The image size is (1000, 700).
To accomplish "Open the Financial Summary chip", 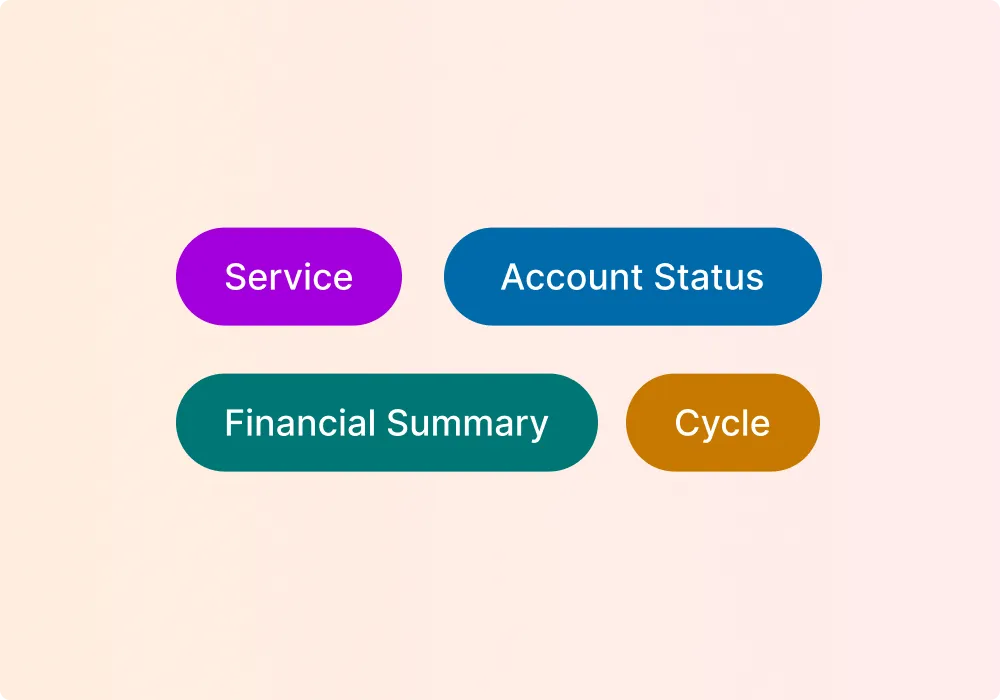I will 386,423.
